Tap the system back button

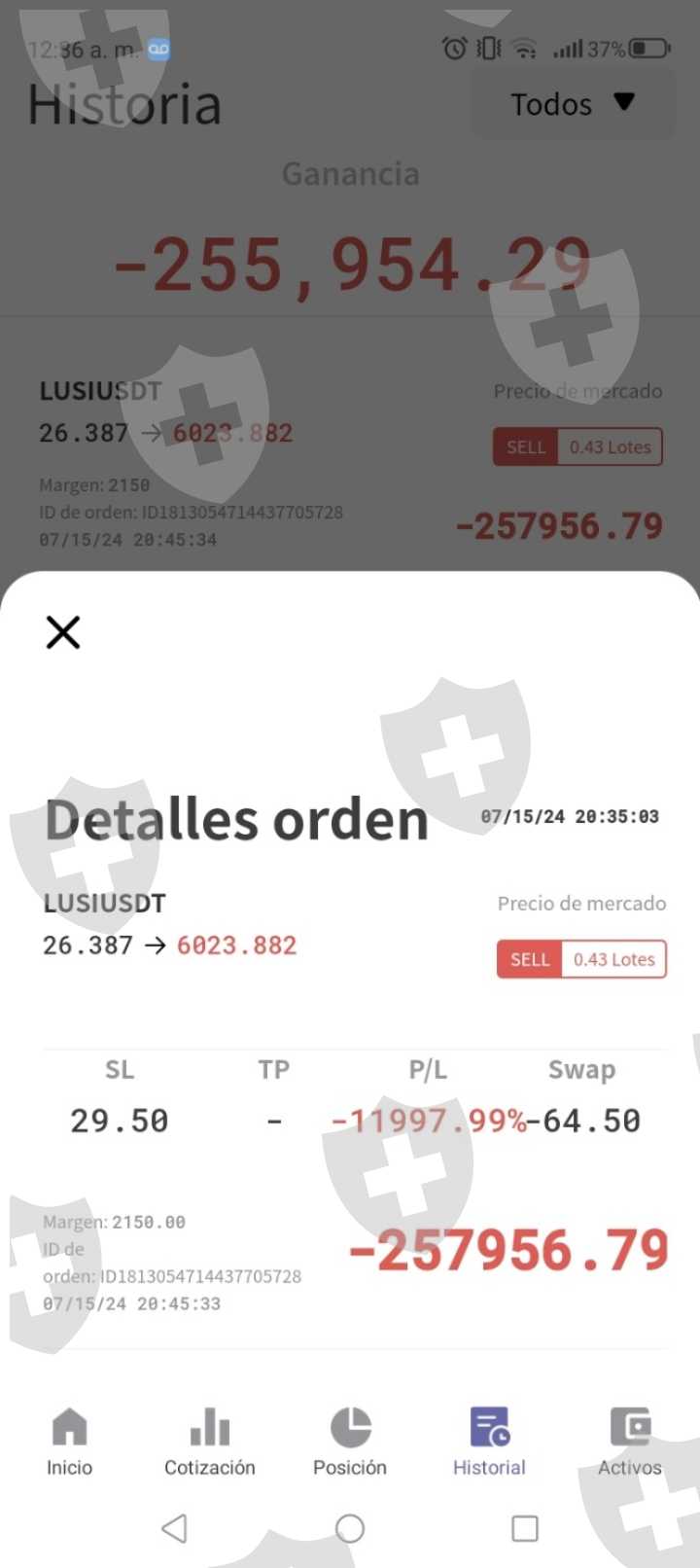pyautogui.click(x=175, y=1528)
